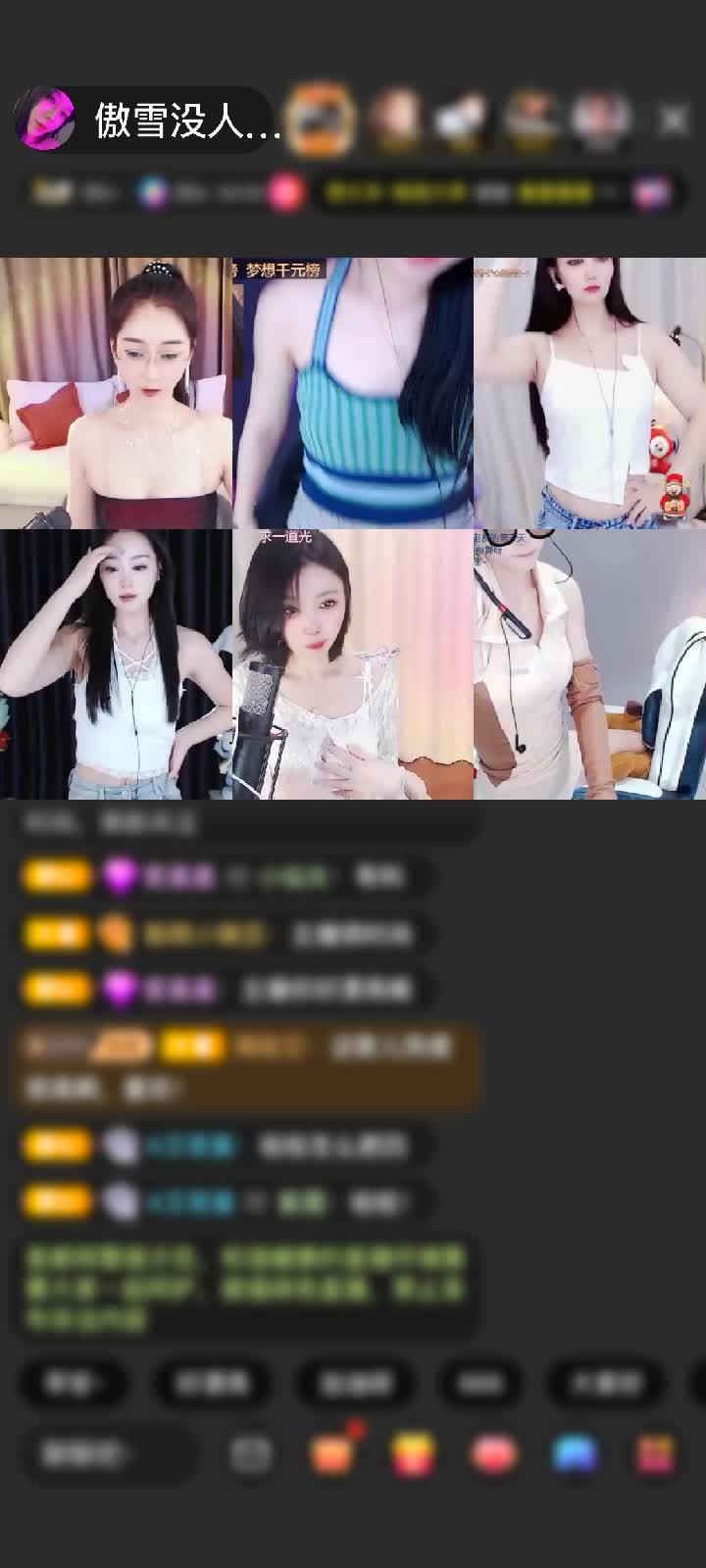
Task: Open the grey square icon beside input
Action: (251, 1453)
